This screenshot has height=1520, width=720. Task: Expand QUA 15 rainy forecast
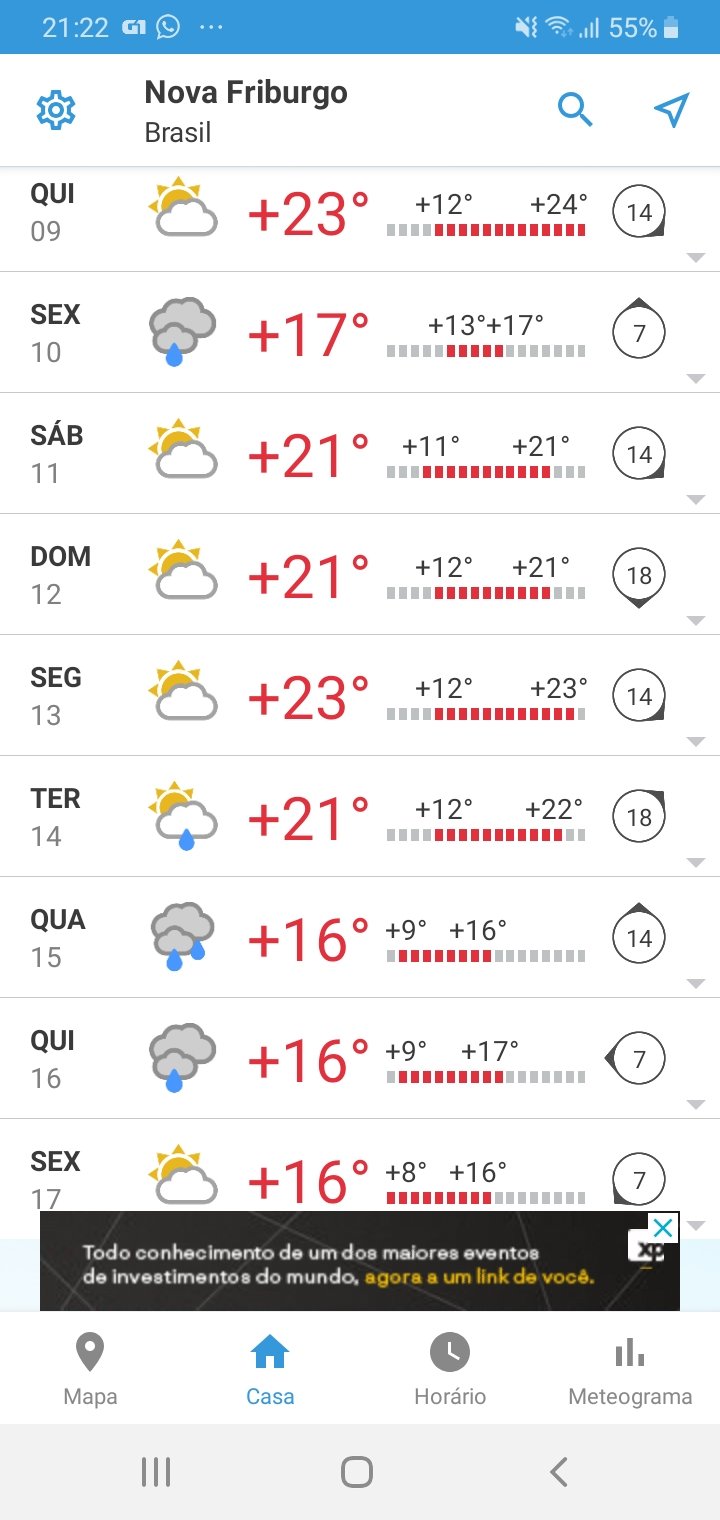click(x=360, y=937)
